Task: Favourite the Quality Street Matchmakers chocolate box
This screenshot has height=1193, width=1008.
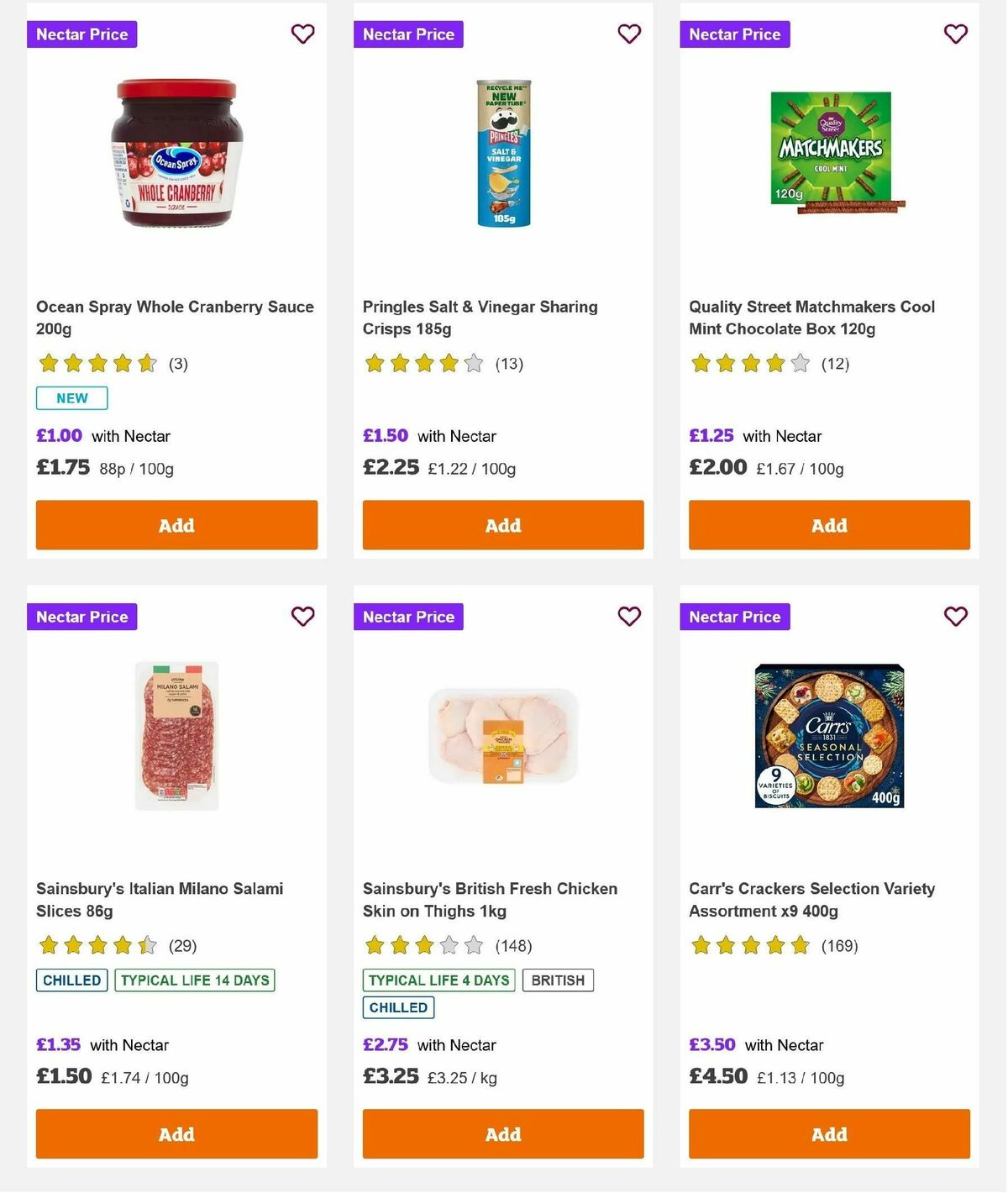Action: point(954,34)
